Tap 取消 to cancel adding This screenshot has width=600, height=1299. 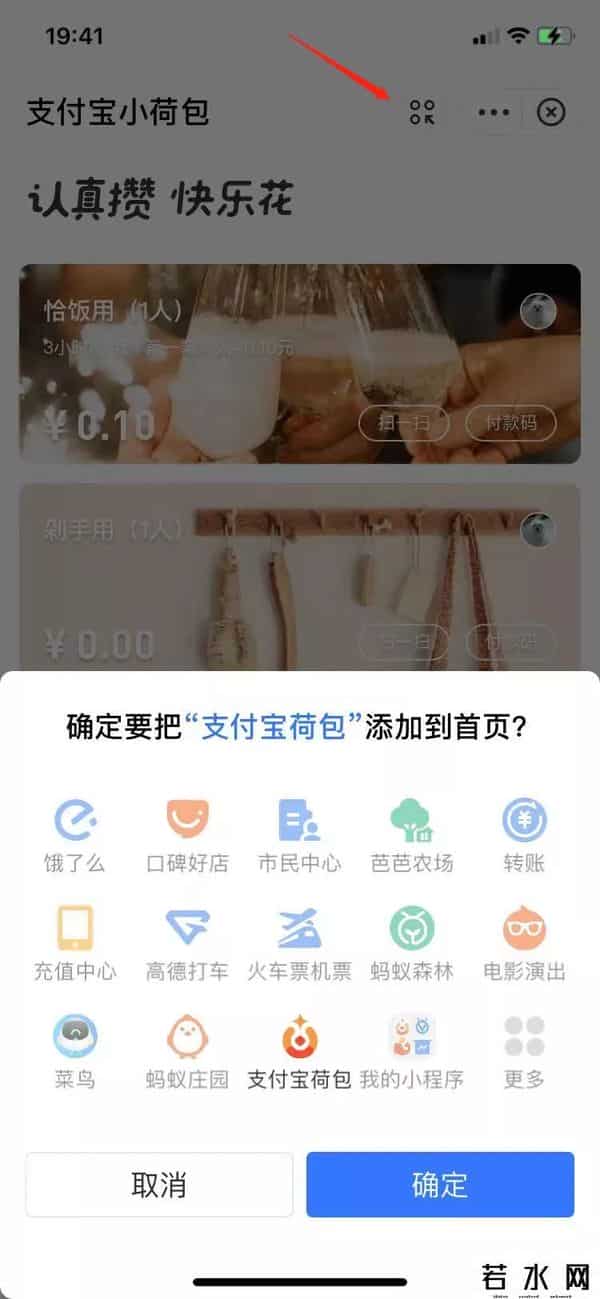pos(159,1185)
